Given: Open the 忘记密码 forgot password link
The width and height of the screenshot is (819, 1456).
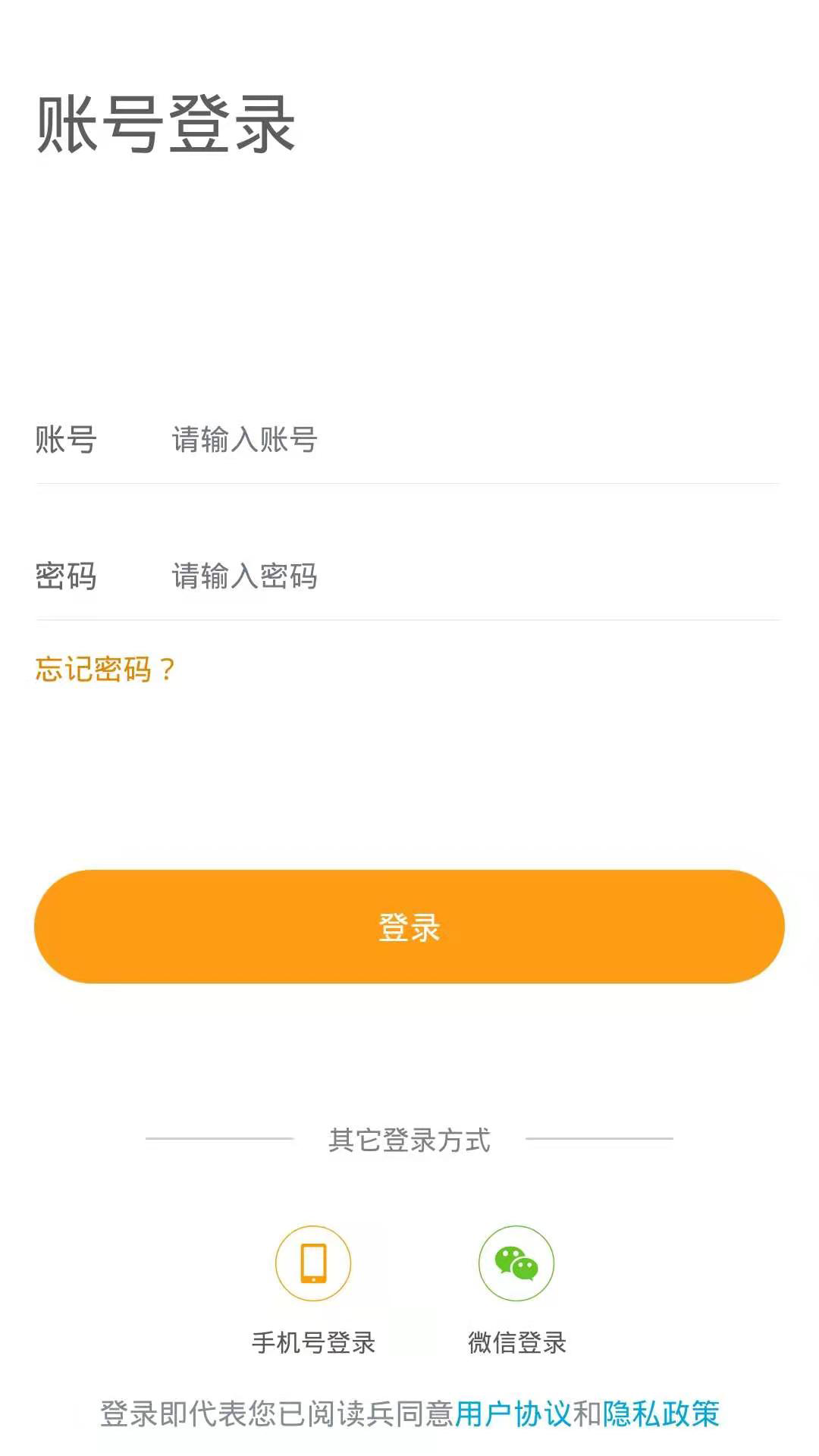Looking at the screenshot, I should coord(105,669).
